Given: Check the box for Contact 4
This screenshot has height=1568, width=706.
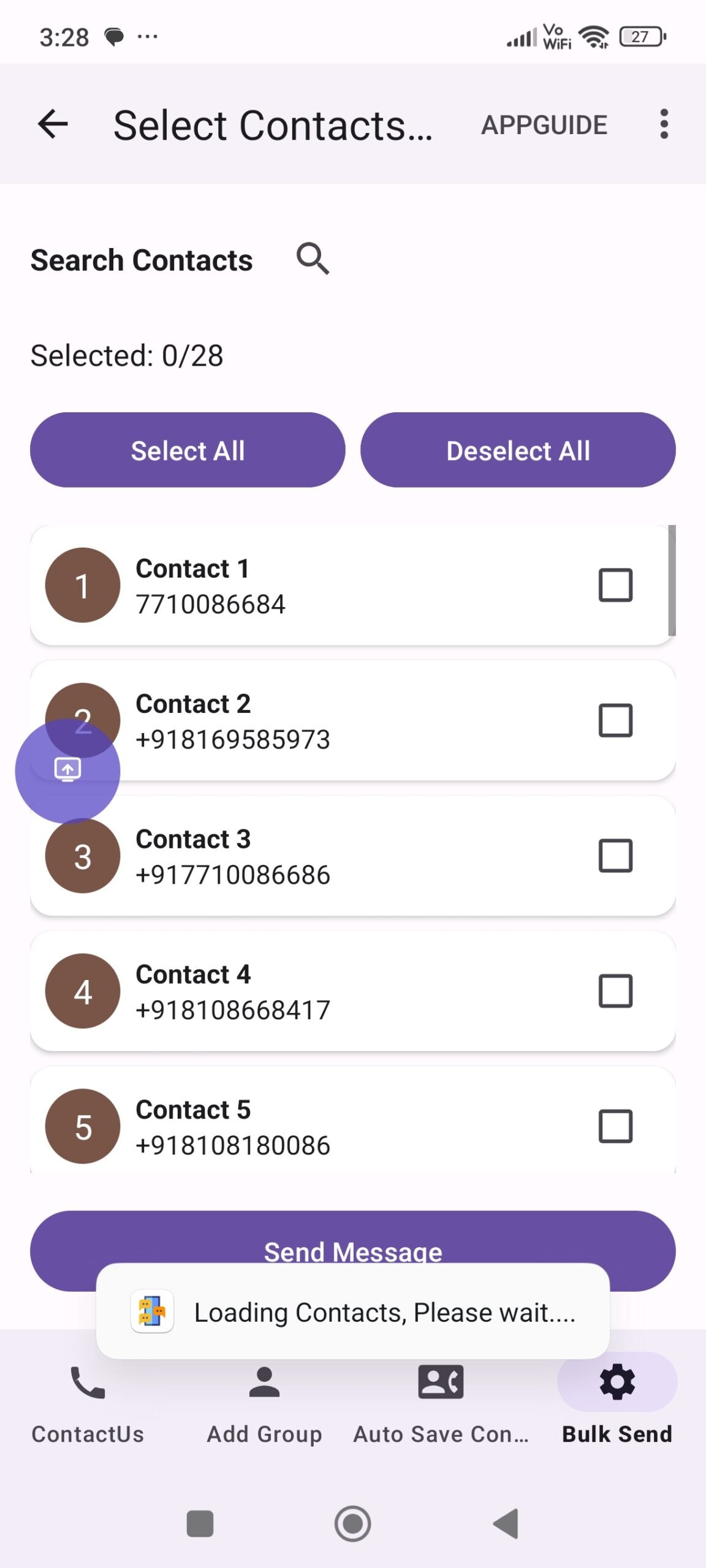Looking at the screenshot, I should pyautogui.click(x=615, y=991).
